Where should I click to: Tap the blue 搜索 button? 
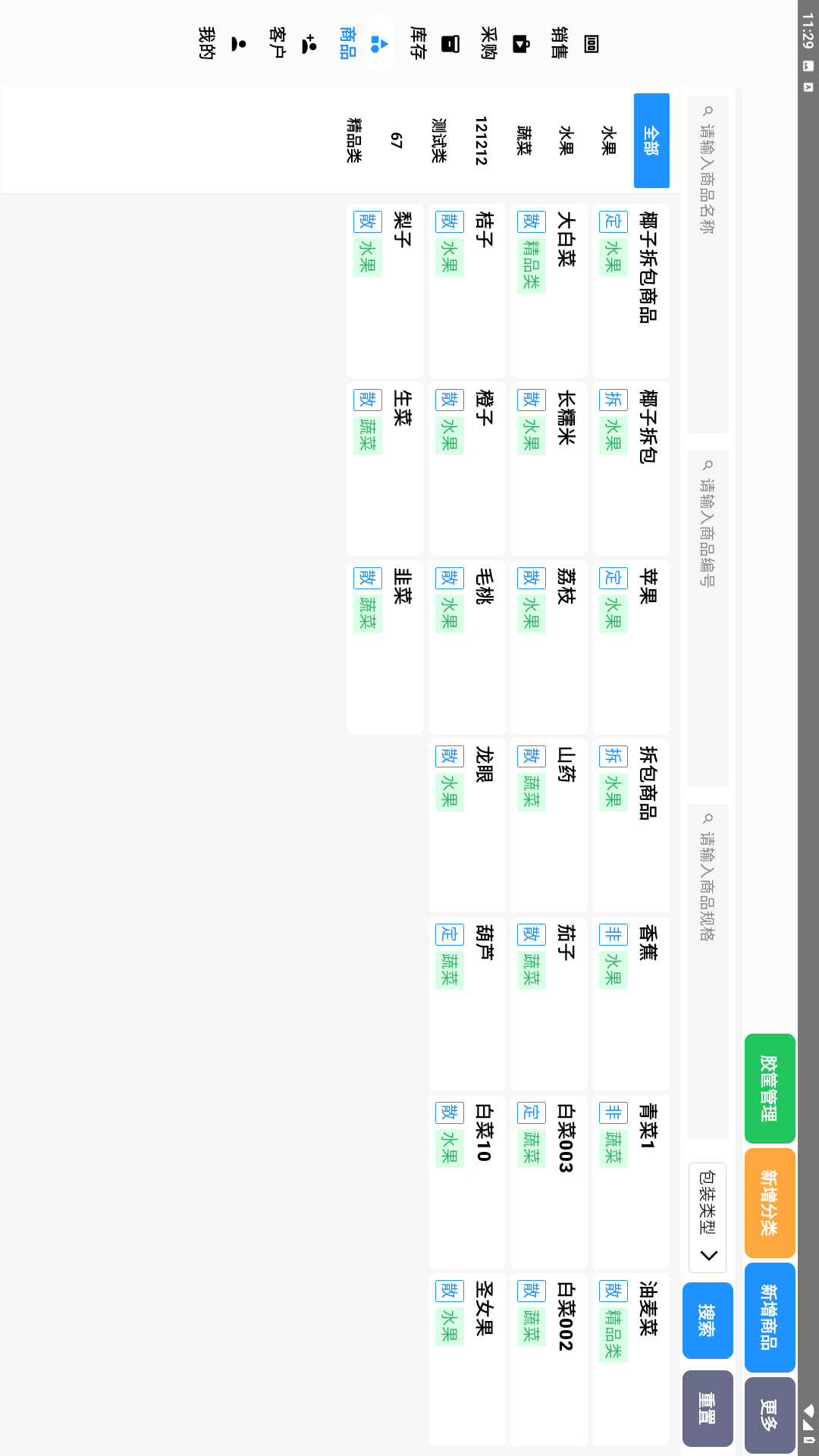point(707,1320)
